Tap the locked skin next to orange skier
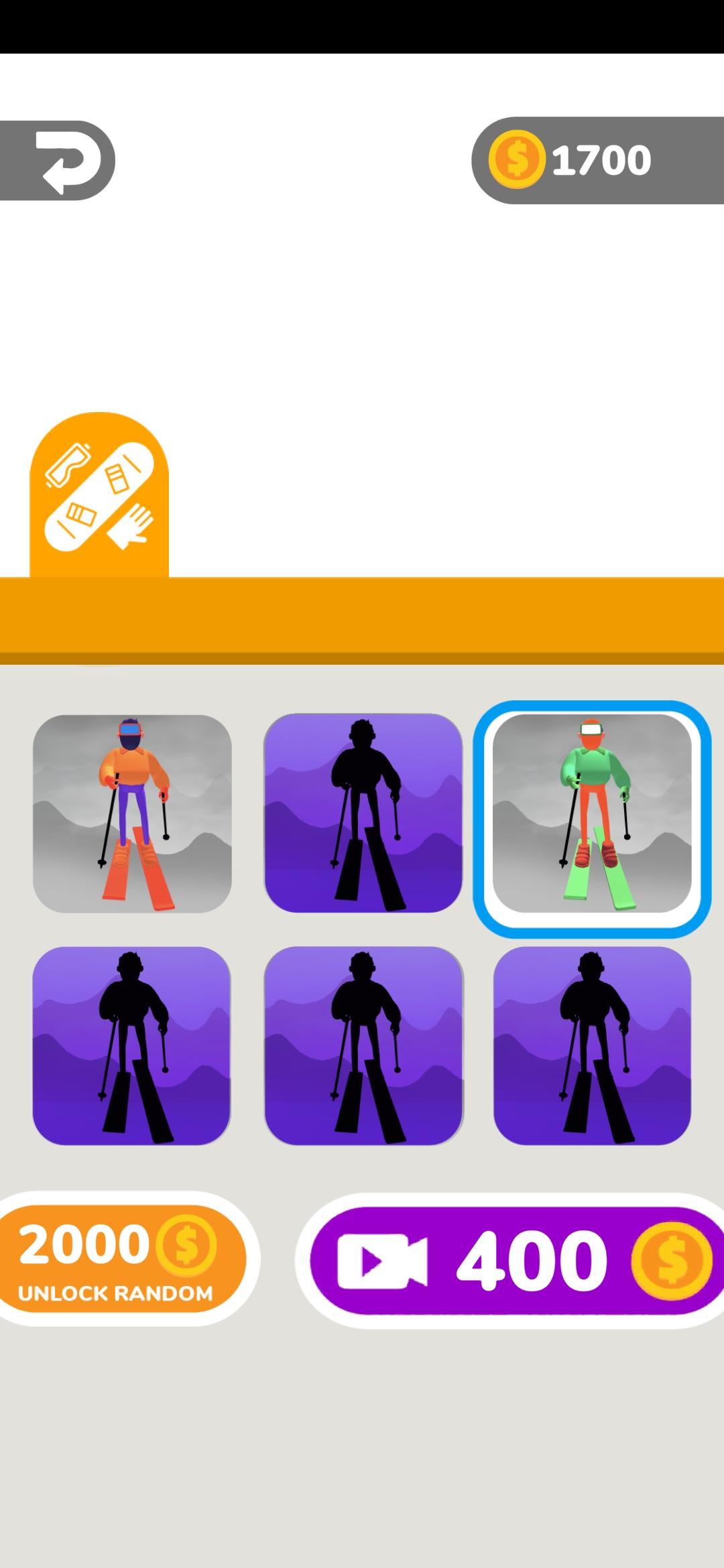 [363, 813]
